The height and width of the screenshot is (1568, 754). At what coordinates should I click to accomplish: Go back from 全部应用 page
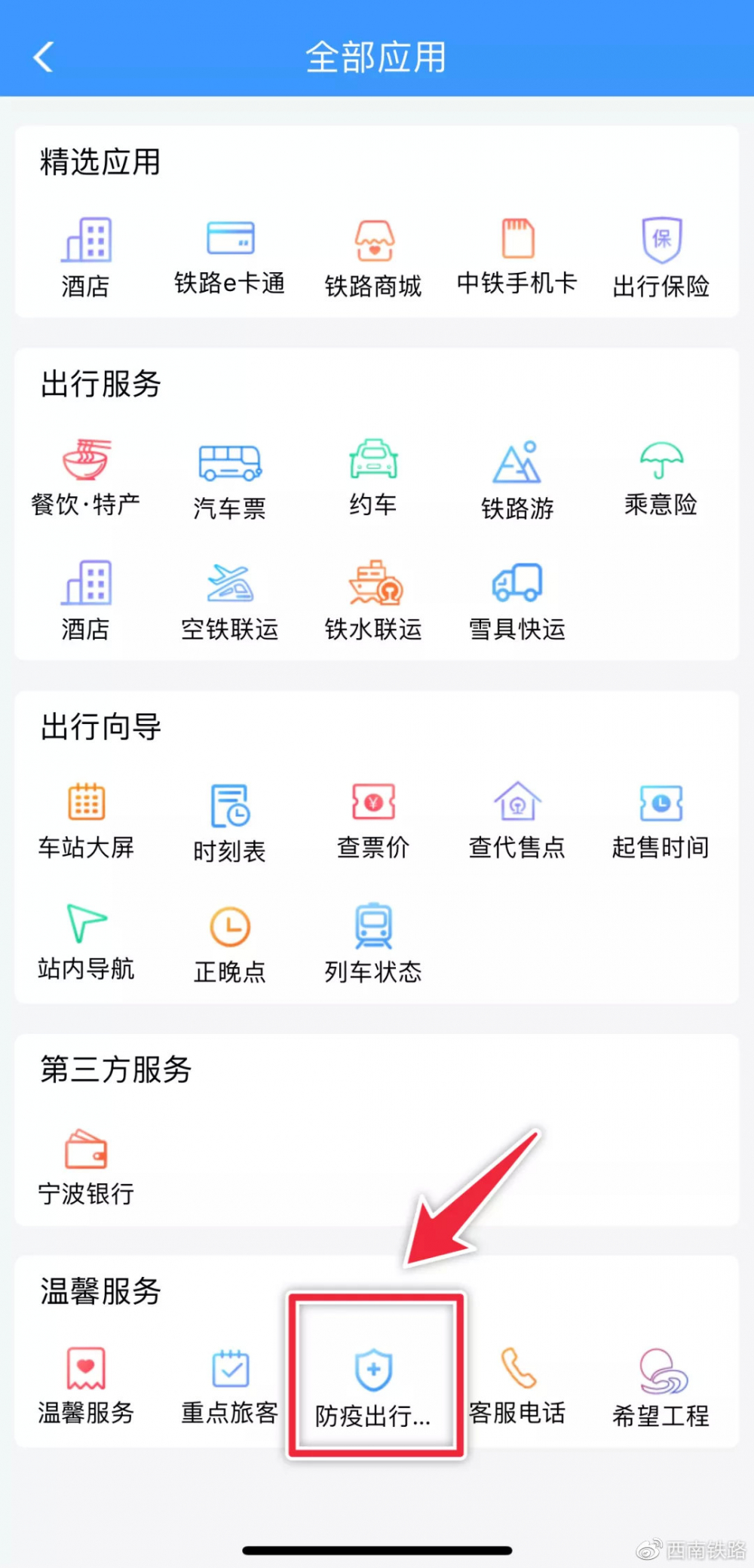pyautogui.click(x=44, y=57)
